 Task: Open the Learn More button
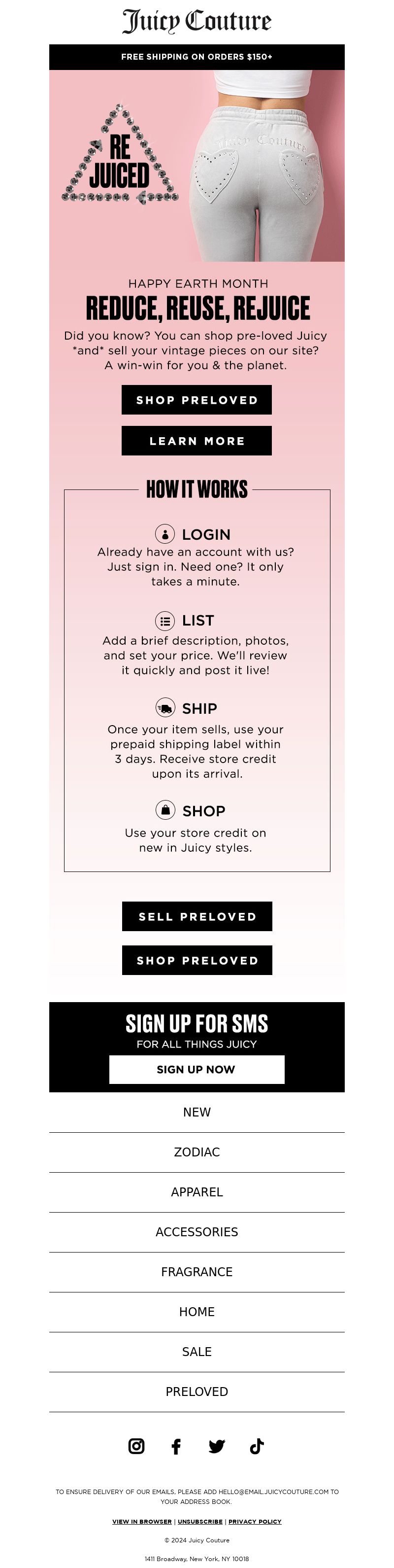(197, 441)
